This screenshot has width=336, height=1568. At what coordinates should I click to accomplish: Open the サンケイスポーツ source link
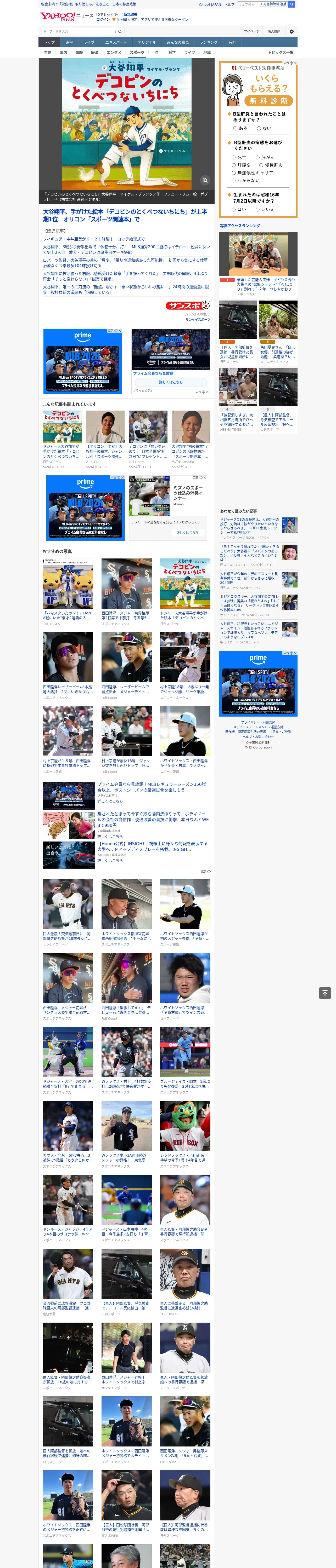coord(198,320)
